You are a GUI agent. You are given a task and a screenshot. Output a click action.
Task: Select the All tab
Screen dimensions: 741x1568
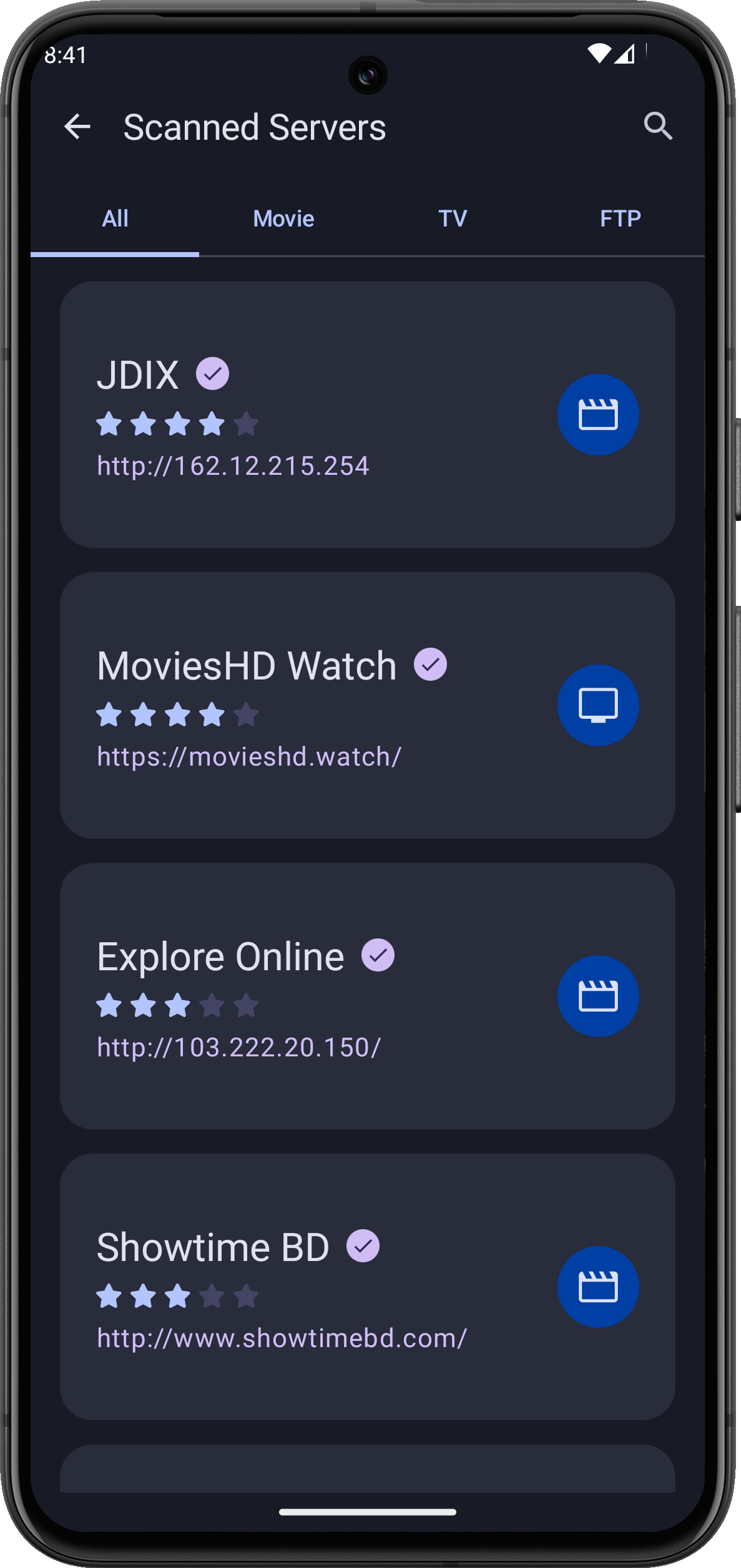pyautogui.click(x=115, y=219)
